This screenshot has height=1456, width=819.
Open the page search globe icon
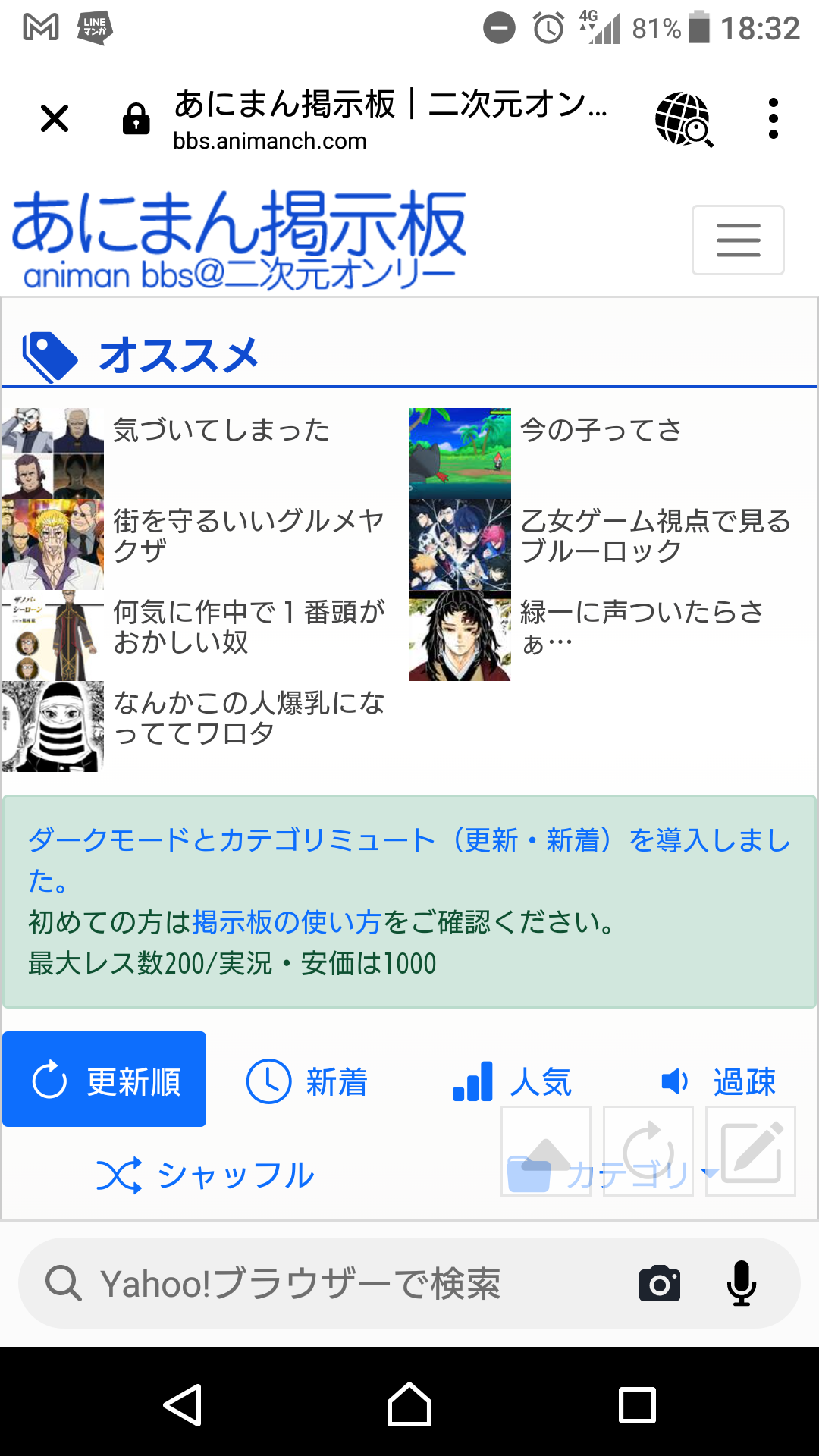click(x=683, y=120)
